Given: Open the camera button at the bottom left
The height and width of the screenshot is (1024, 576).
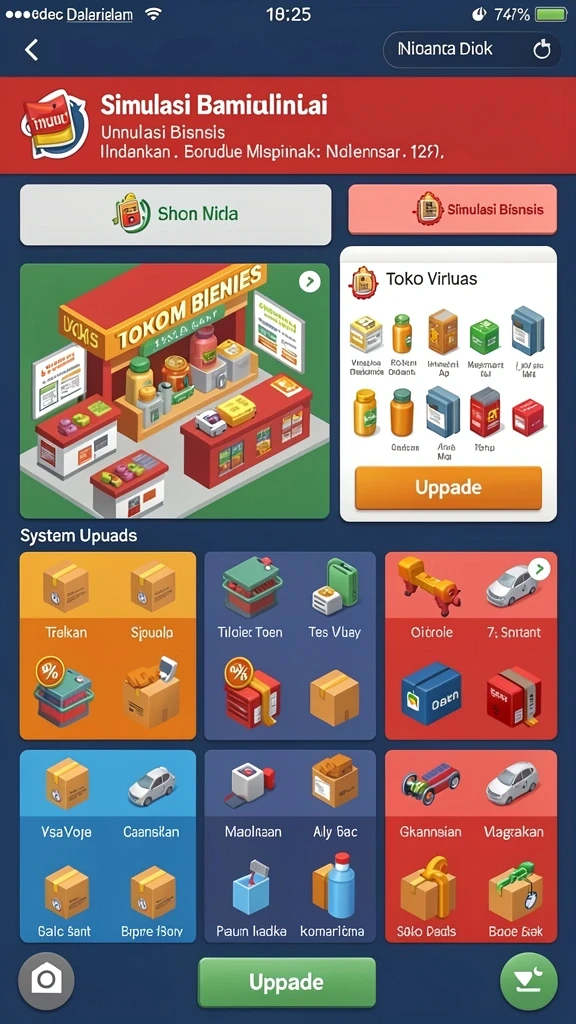Looking at the screenshot, I should (x=46, y=980).
